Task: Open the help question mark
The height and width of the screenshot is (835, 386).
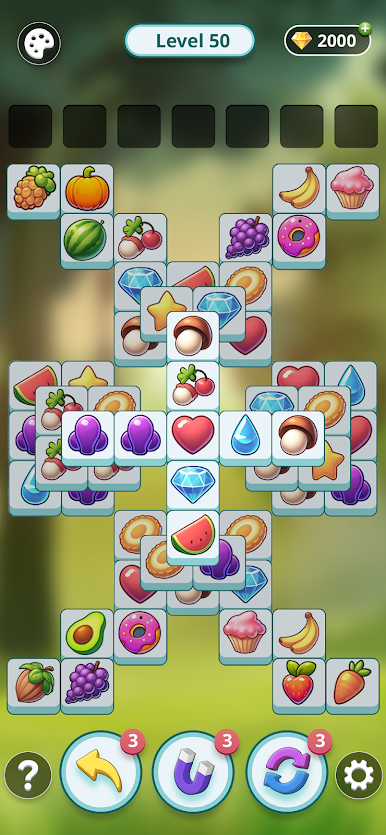Action: coord(28,775)
